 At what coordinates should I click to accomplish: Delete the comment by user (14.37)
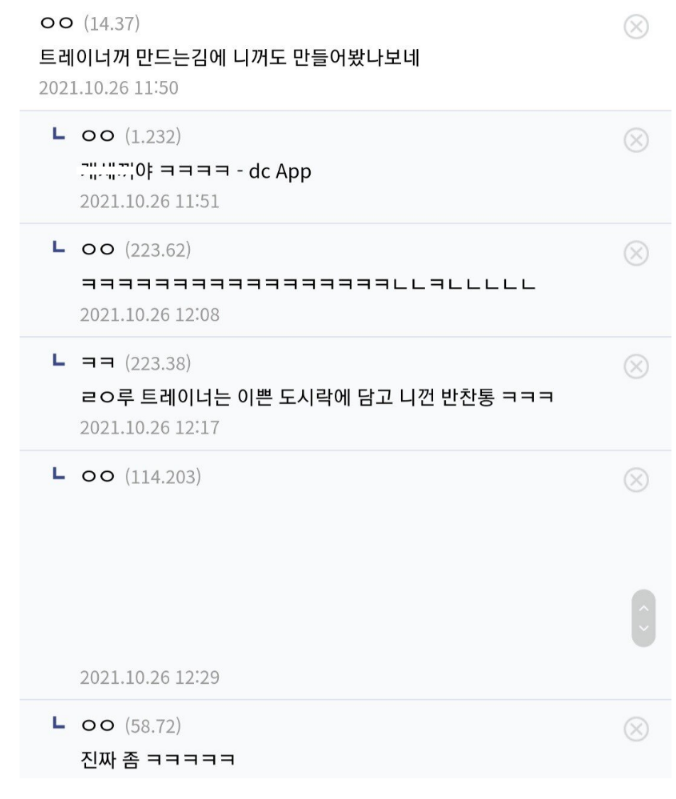636,27
